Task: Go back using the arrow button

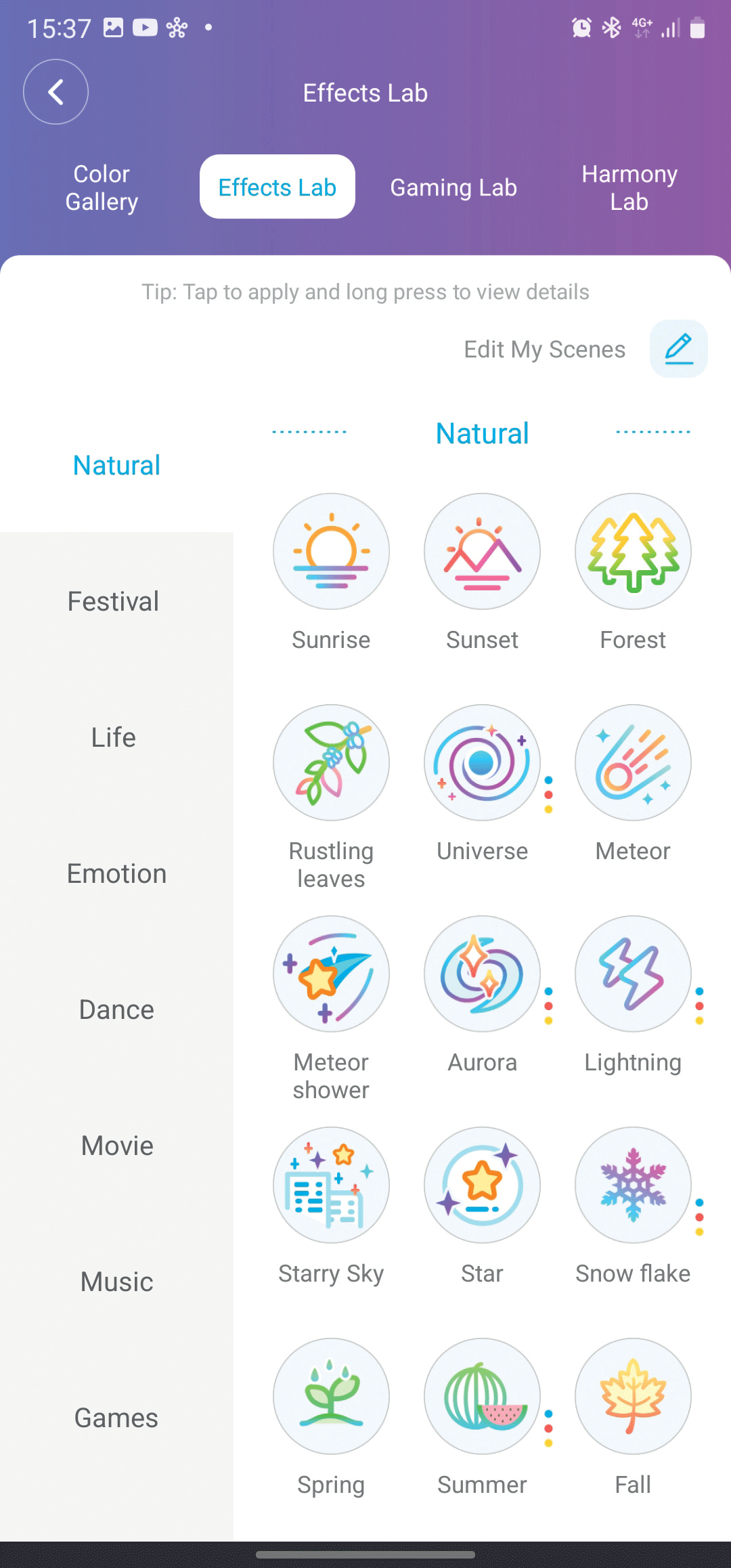Action: pyautogui.click(x=56, y=92)
